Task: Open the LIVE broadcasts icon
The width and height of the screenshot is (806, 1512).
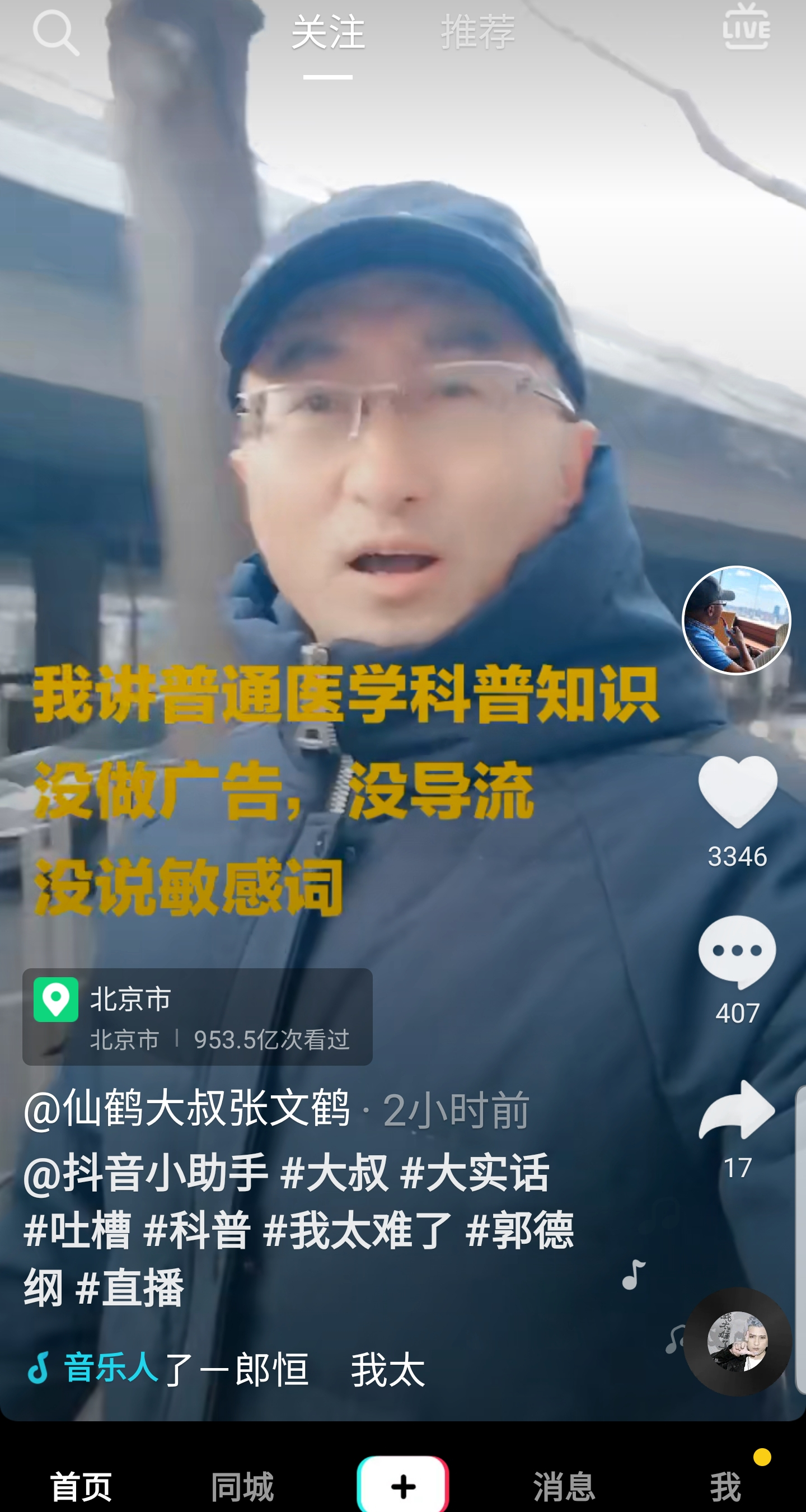Action: [x=746, y=26]
